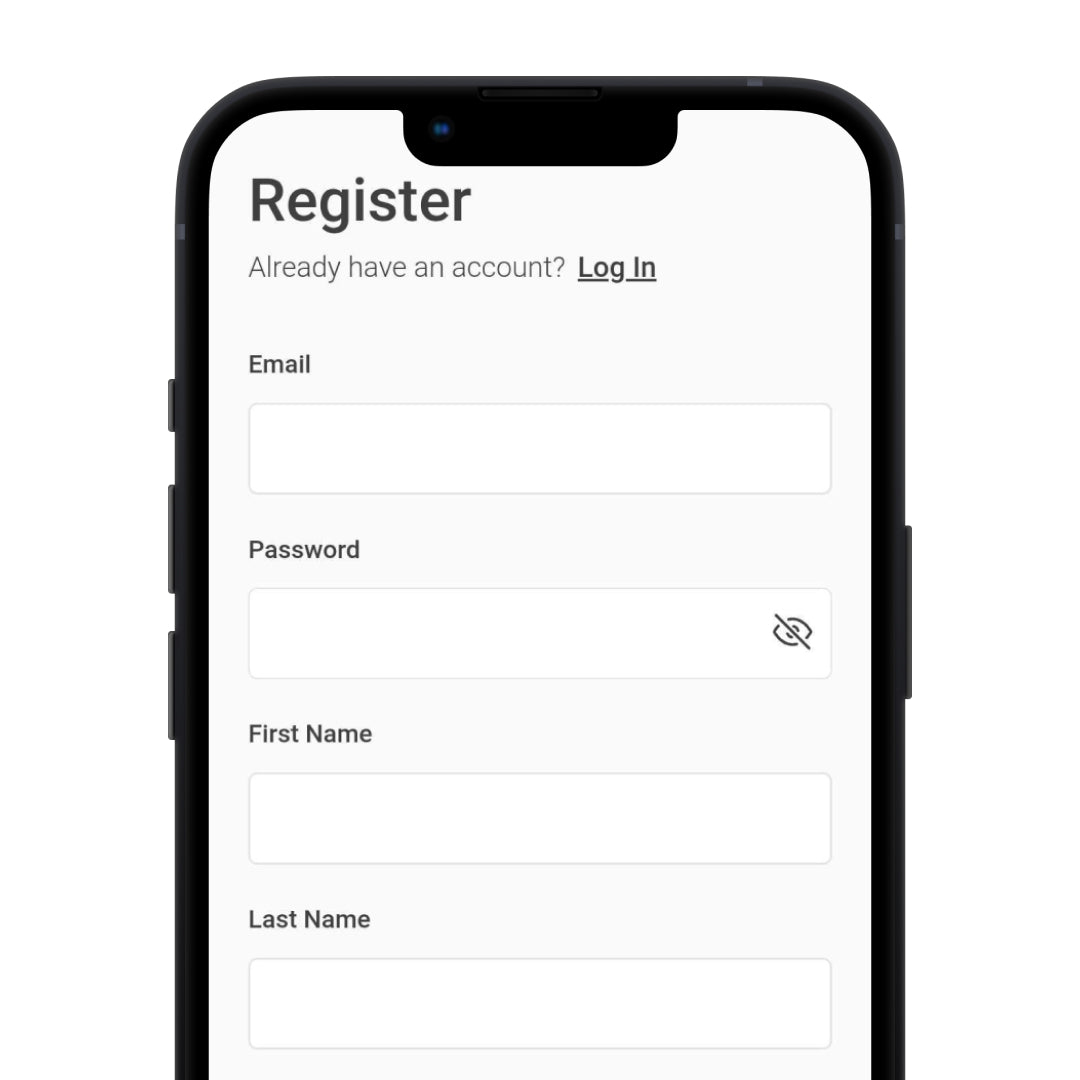Focus the Email input field
The width and height of the screenshot is (1080, 1080).
coord(539,448)
